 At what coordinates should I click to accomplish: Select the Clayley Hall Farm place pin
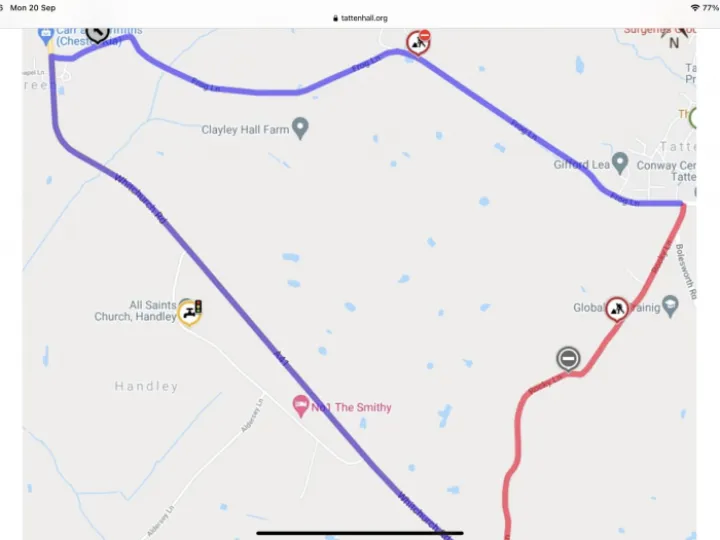point(300,129)
